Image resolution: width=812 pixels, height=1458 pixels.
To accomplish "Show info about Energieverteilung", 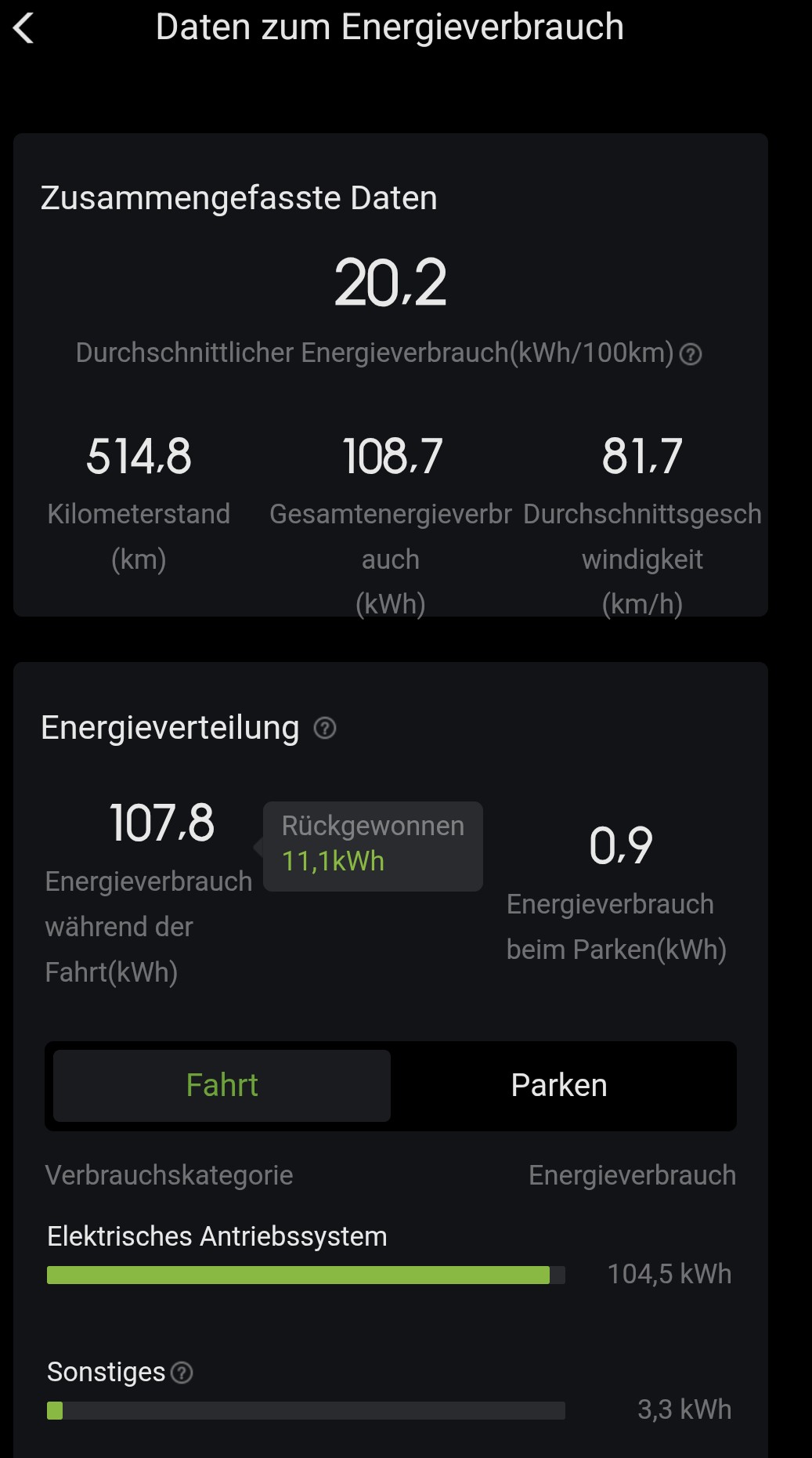I will pos(325,729).
